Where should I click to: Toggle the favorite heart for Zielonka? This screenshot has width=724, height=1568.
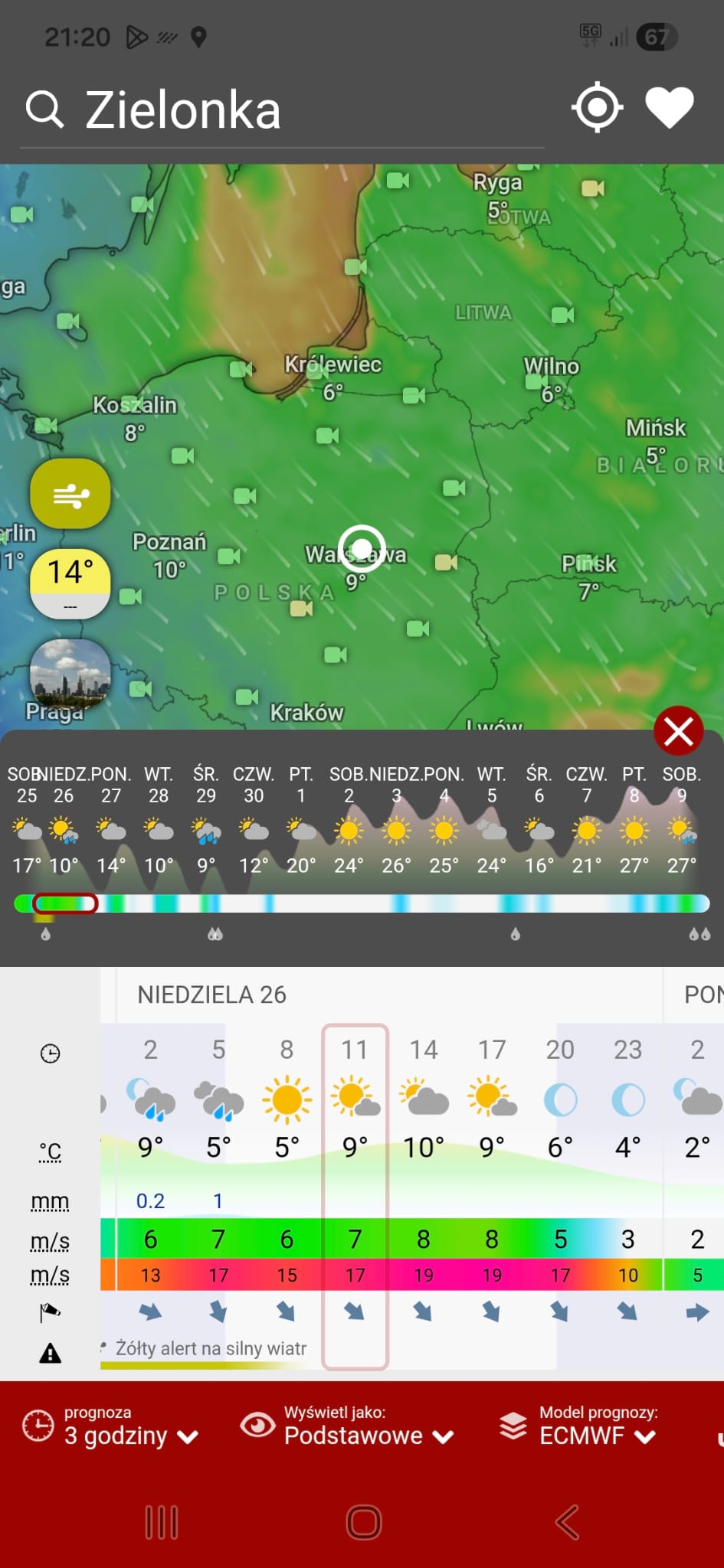pyautogui.click(x=669, y=108)
